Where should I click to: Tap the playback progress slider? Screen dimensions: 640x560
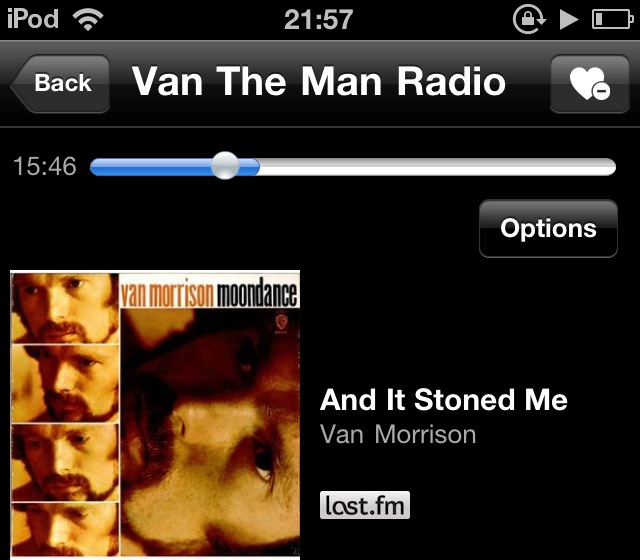(352, 167)
